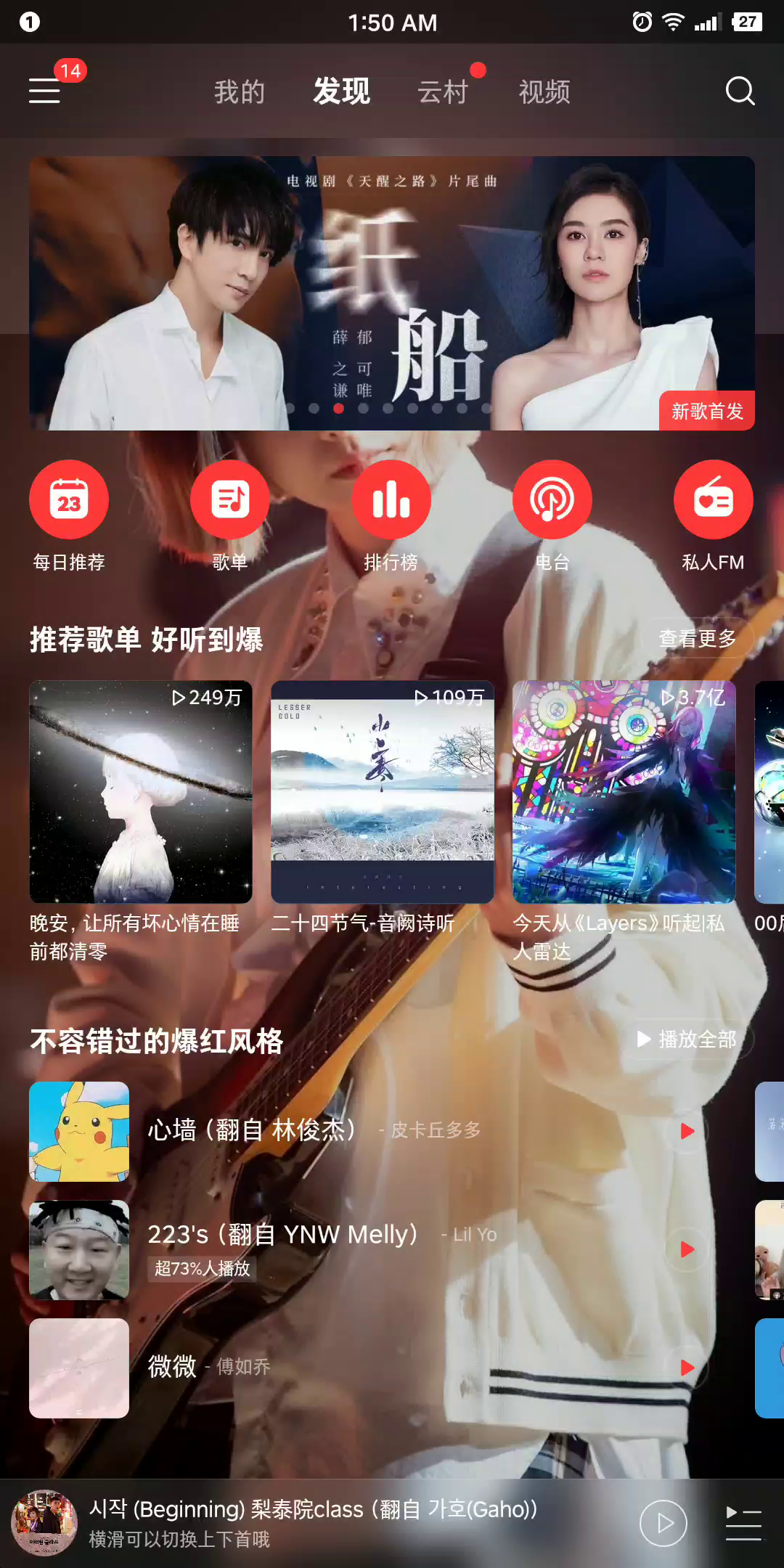Play the mini player's current song
Image resolution: width=784 pixels, height=1568 pixels.
tap(663, 1523)
